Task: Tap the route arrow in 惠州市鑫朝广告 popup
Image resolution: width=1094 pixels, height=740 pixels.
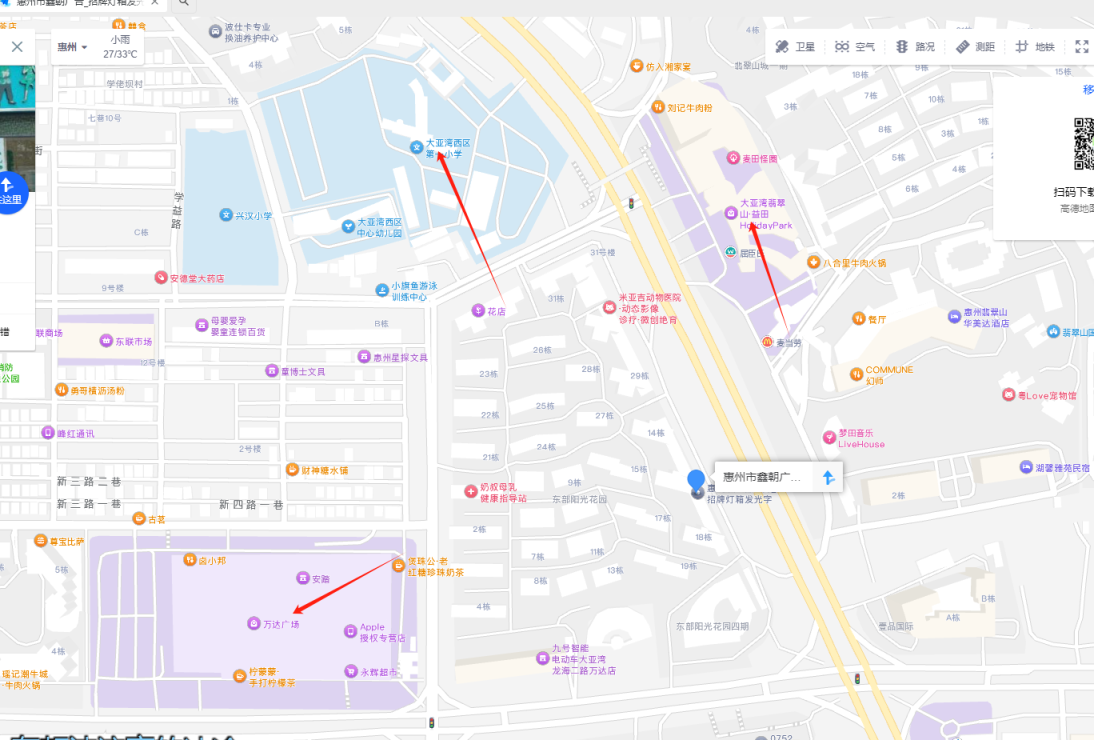Action: [828, 477]
